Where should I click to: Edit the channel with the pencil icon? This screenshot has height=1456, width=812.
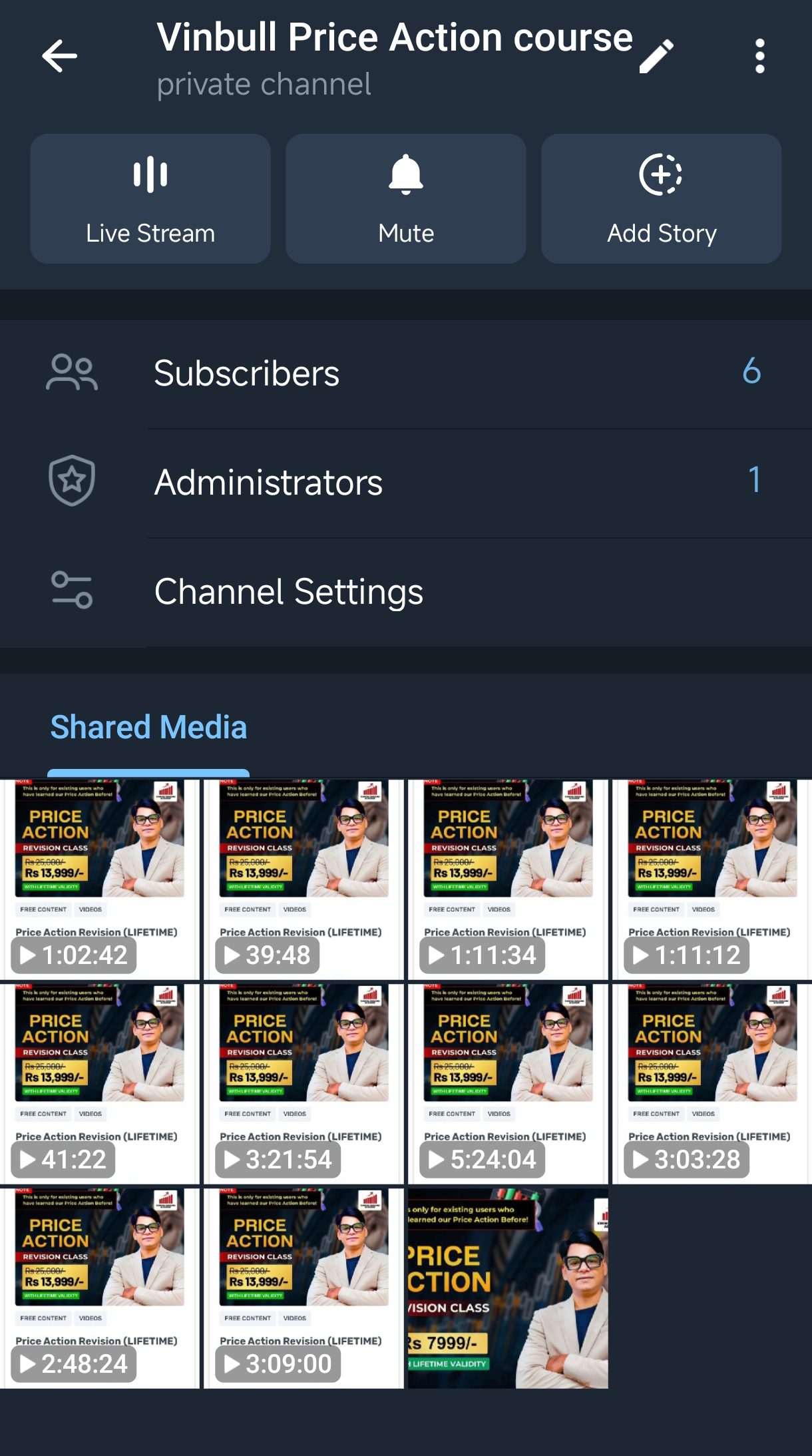656,56
